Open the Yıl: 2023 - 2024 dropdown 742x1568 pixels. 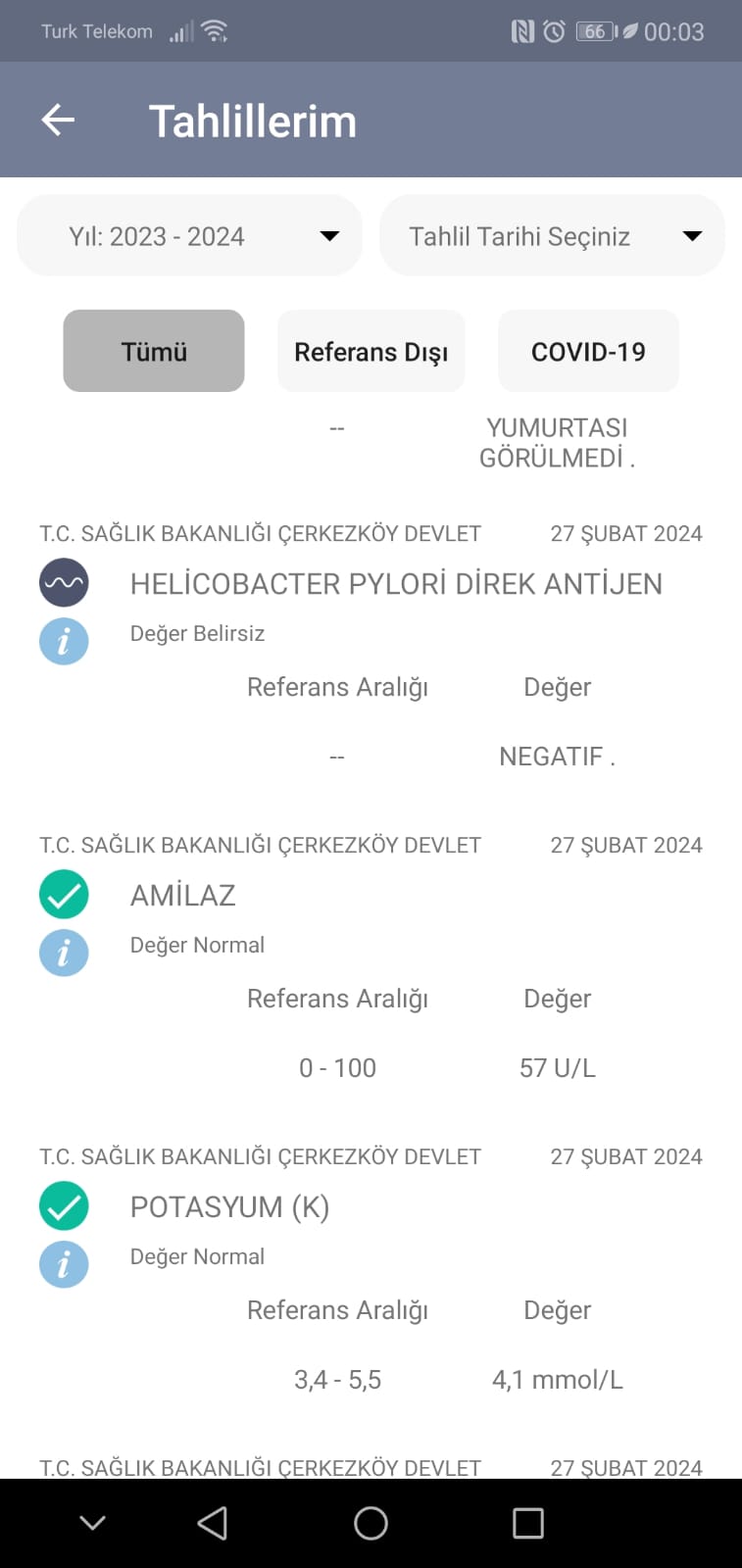(189, 235)
